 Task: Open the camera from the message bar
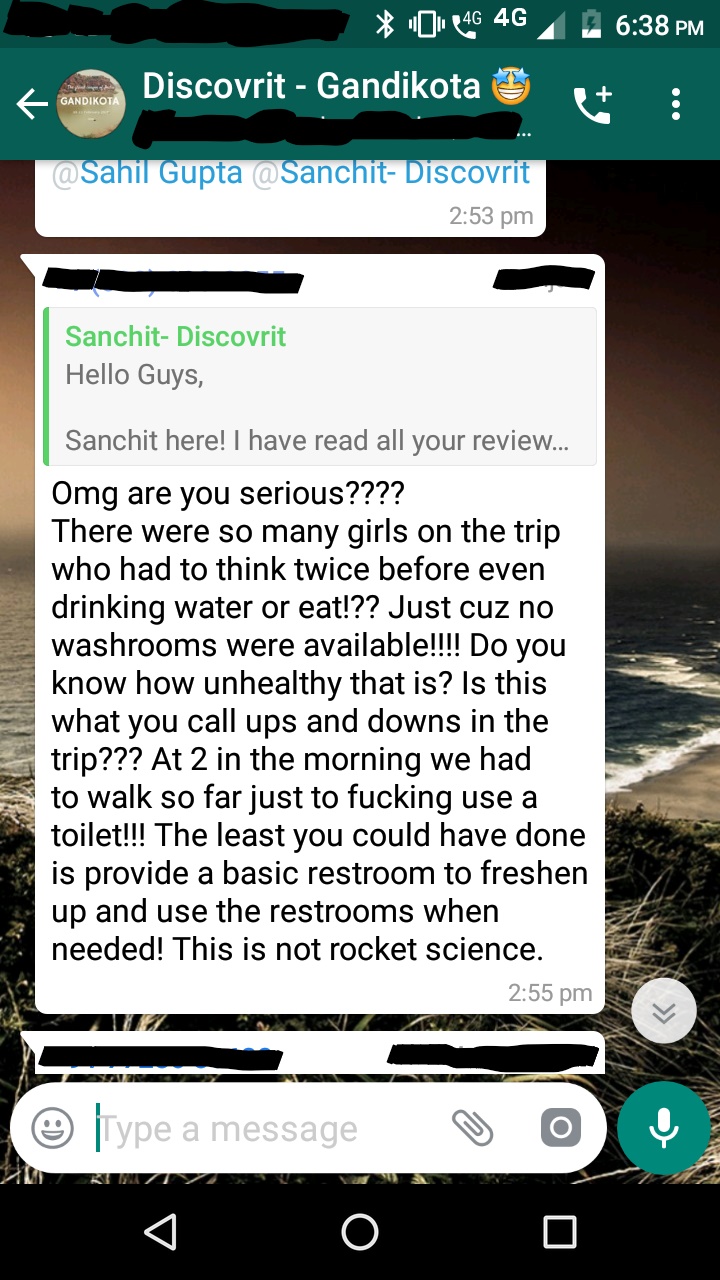[x=560, y=1129]
